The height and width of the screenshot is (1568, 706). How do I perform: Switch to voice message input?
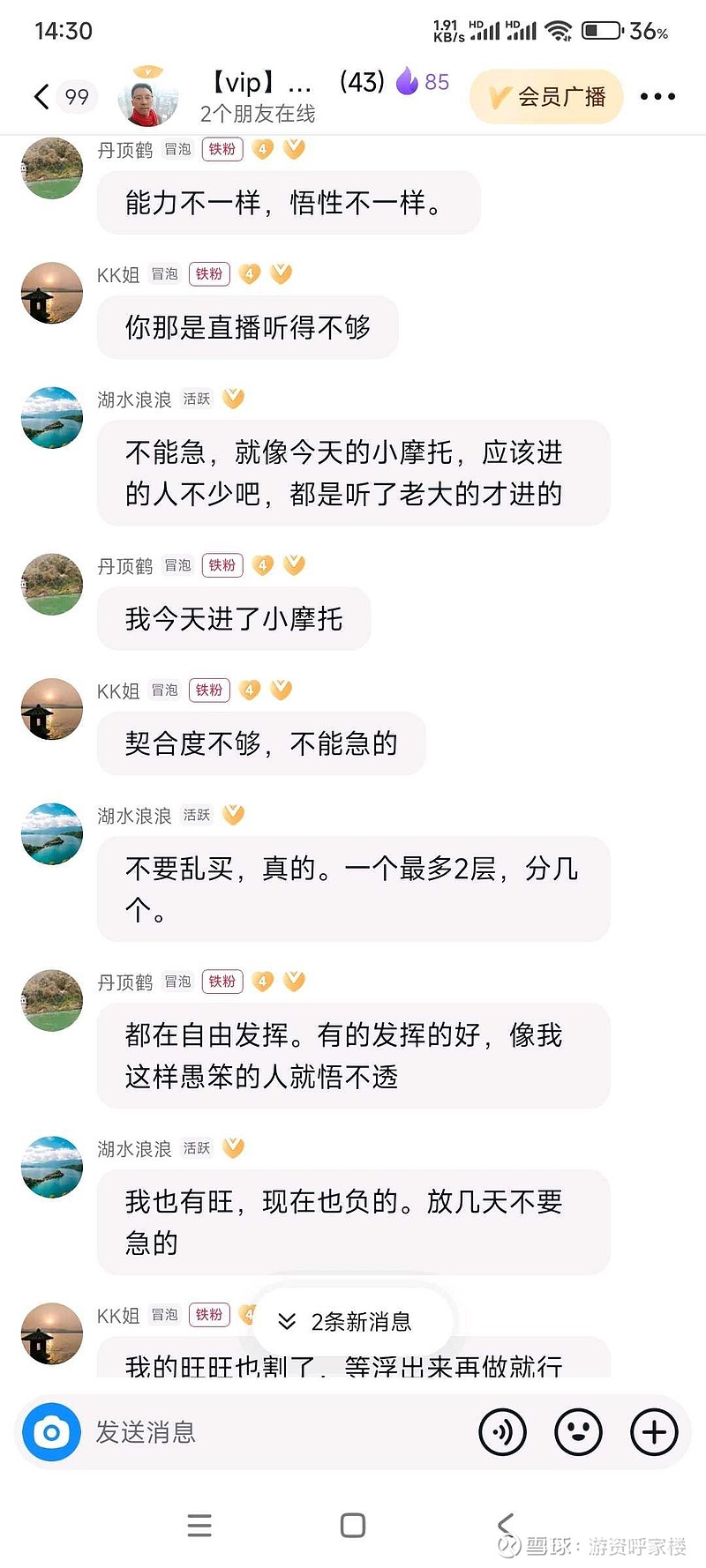(502, 1432)
